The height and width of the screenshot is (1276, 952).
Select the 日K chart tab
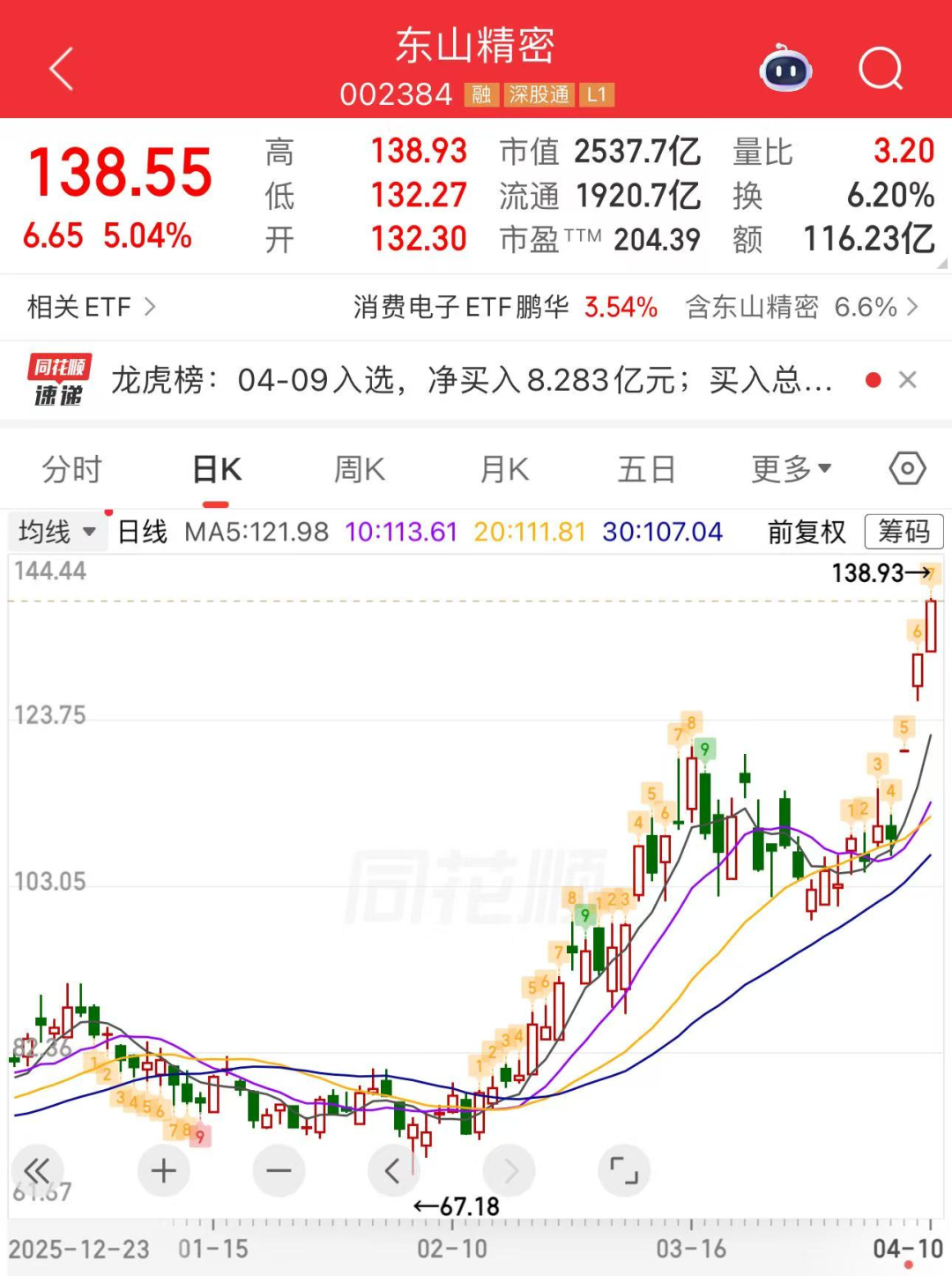pos(216,469)
